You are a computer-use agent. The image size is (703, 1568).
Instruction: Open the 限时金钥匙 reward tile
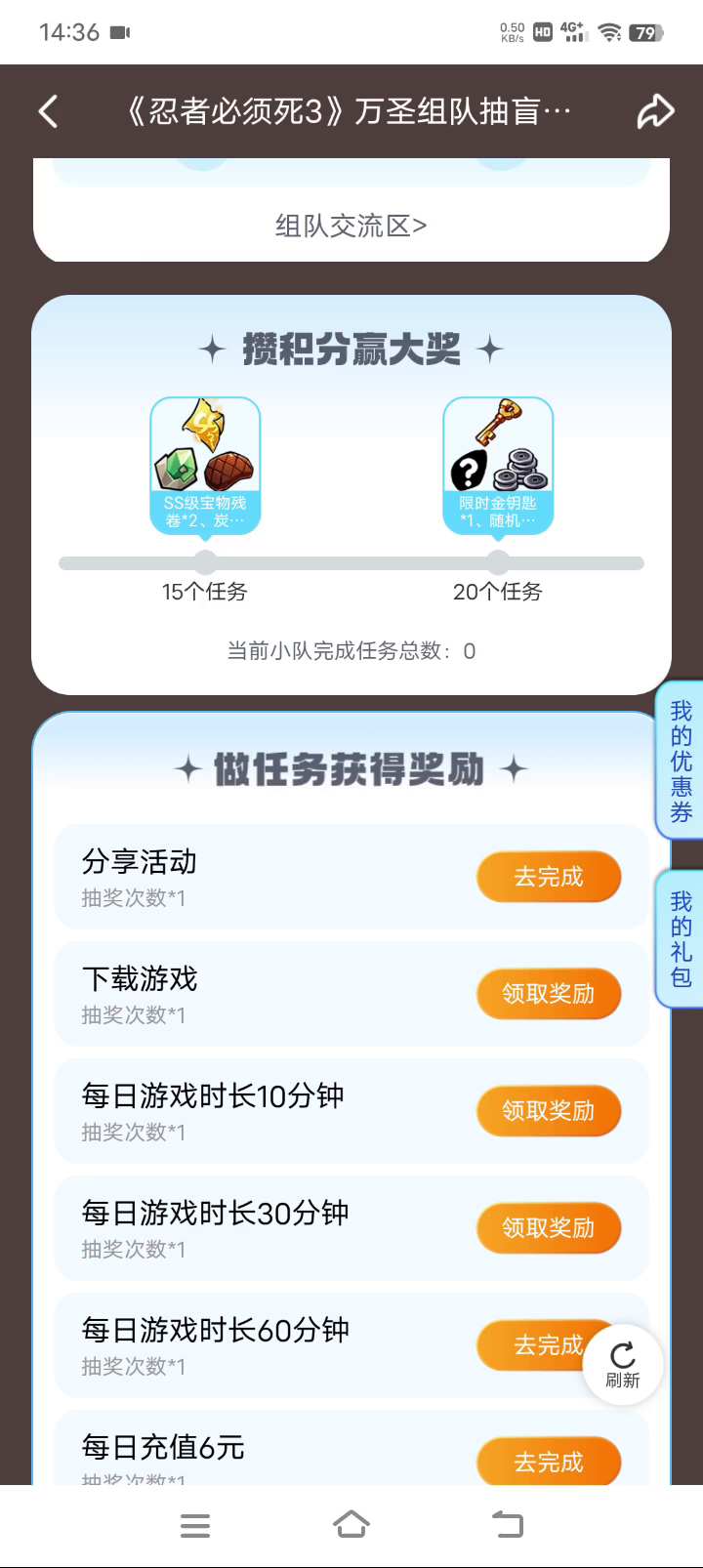tap(498, 465)
